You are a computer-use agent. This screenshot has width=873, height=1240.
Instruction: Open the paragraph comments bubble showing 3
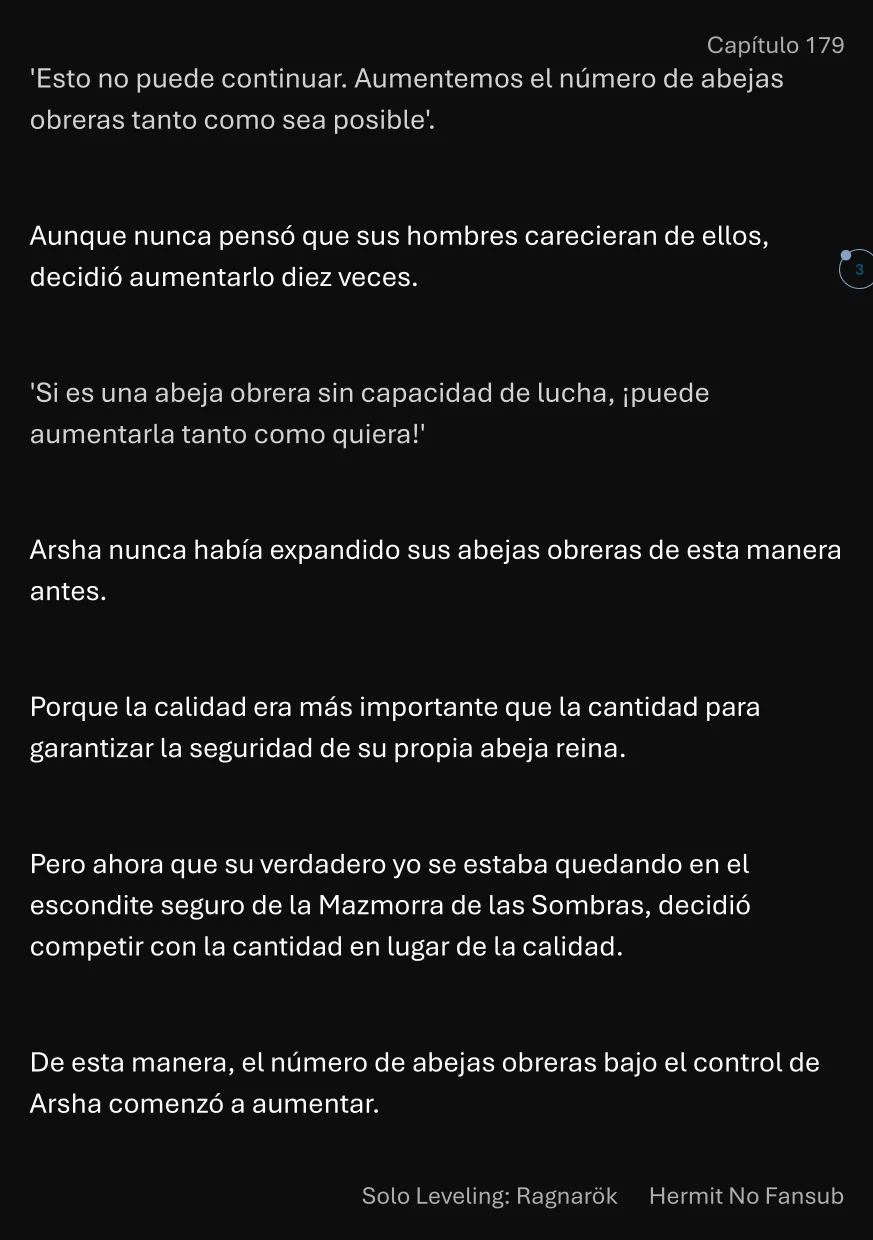pos(857,270)
